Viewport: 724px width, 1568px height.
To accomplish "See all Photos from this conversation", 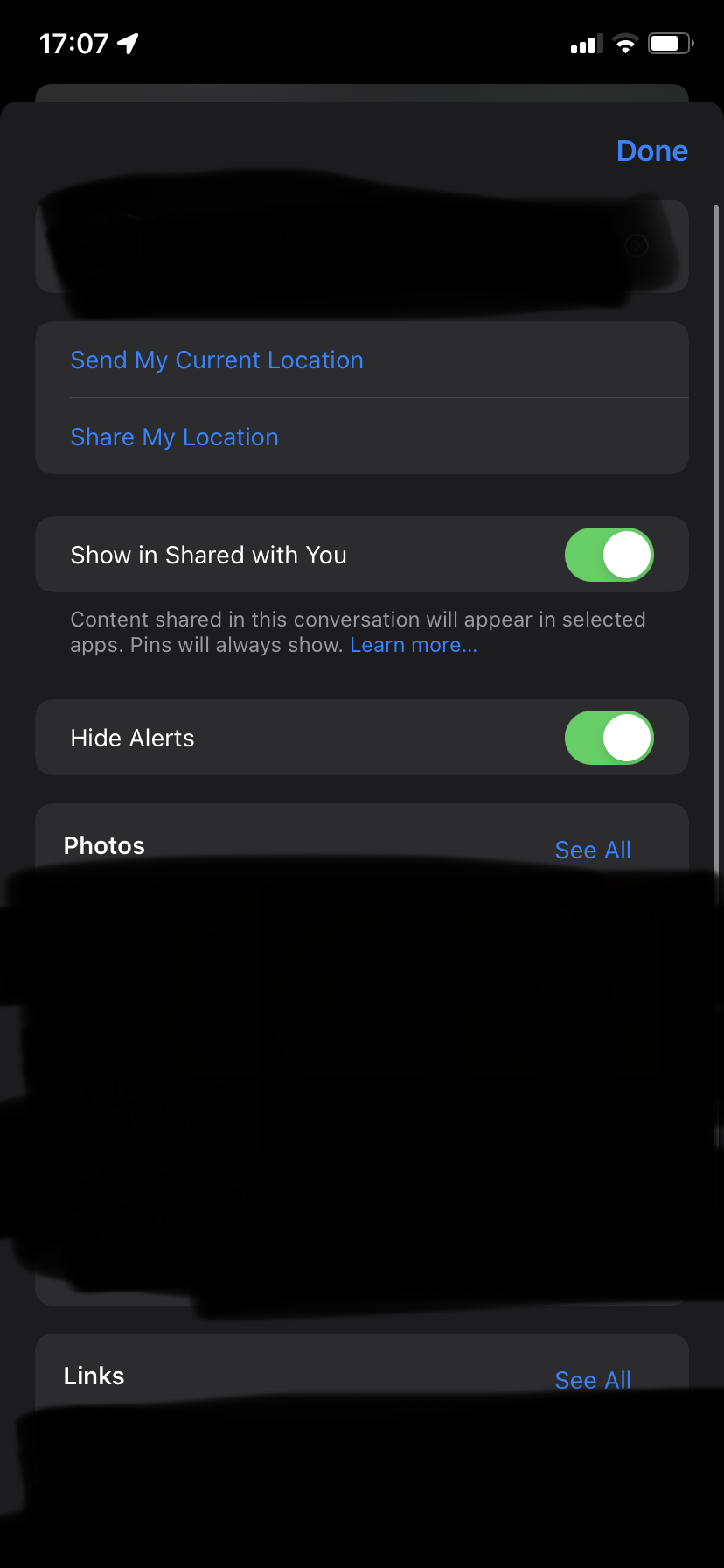I will tap(593, 850).
